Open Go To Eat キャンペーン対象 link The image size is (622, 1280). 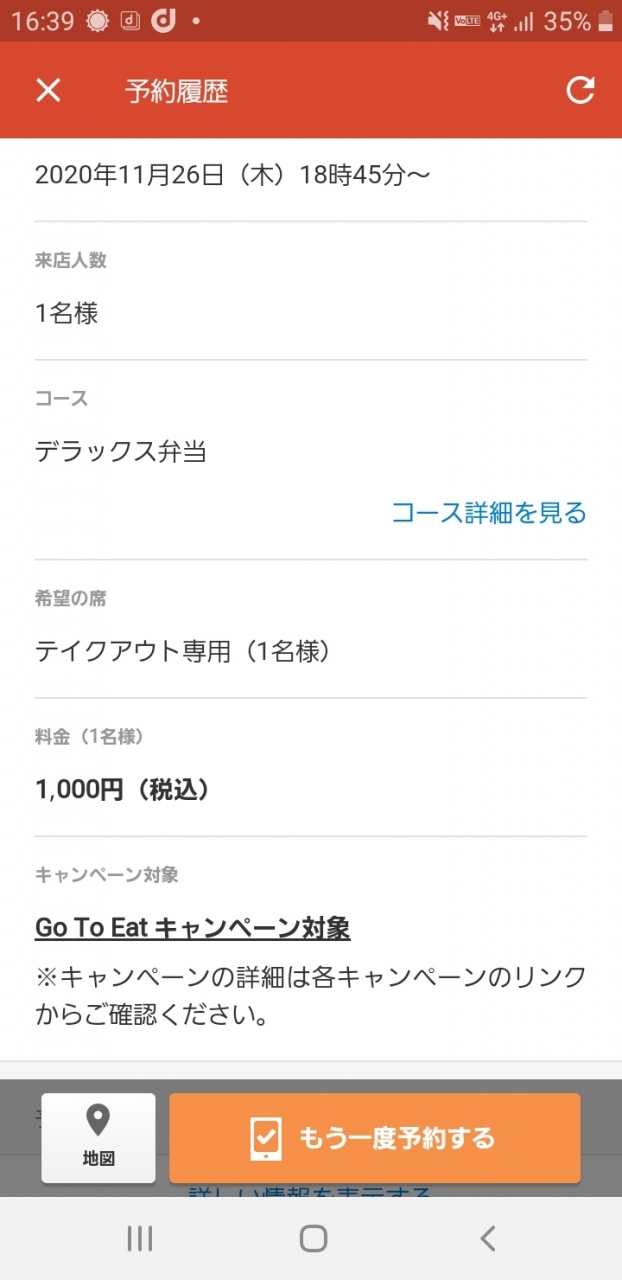click(x=192, y=928)
